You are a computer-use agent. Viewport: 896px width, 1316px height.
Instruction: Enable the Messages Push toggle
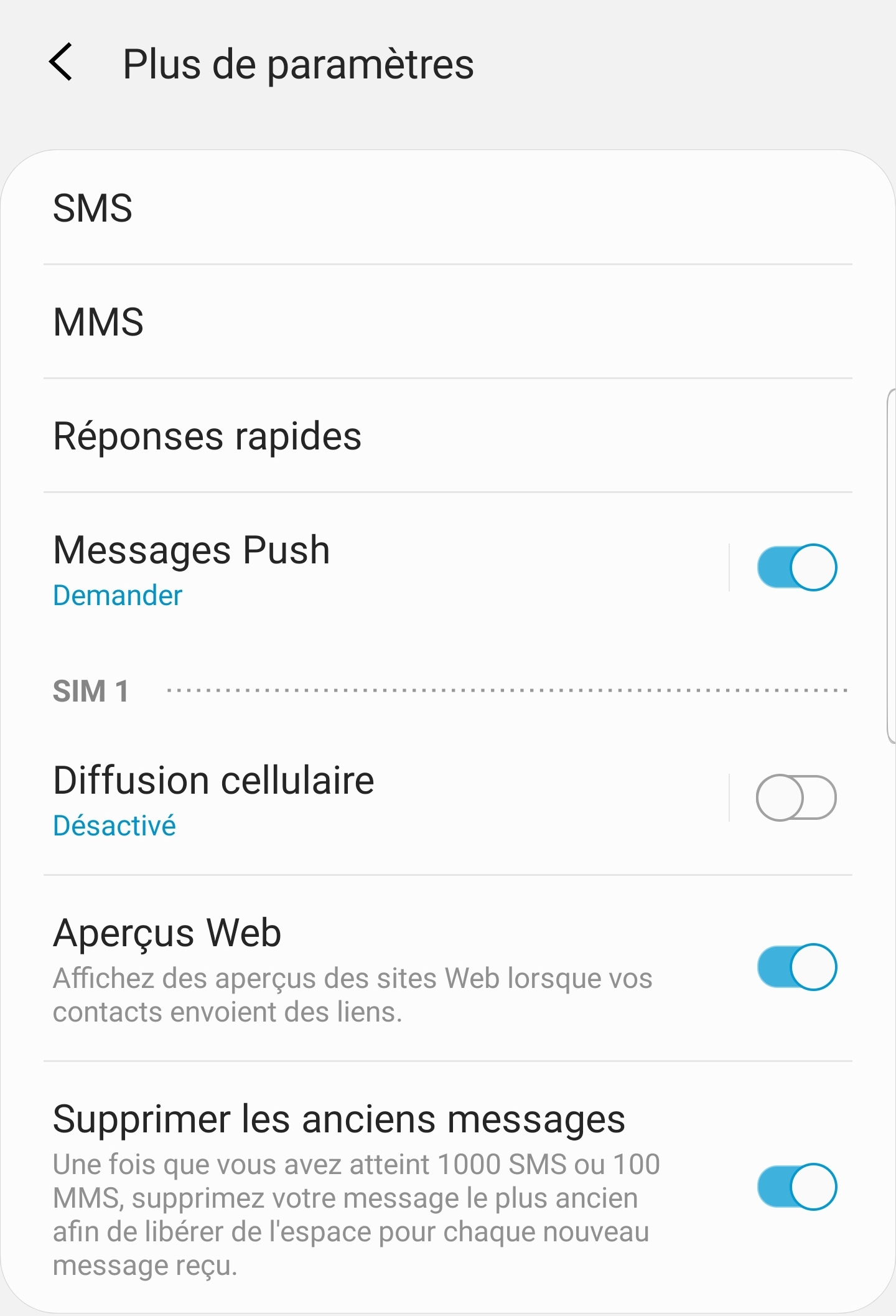click(x=796, y=567)
